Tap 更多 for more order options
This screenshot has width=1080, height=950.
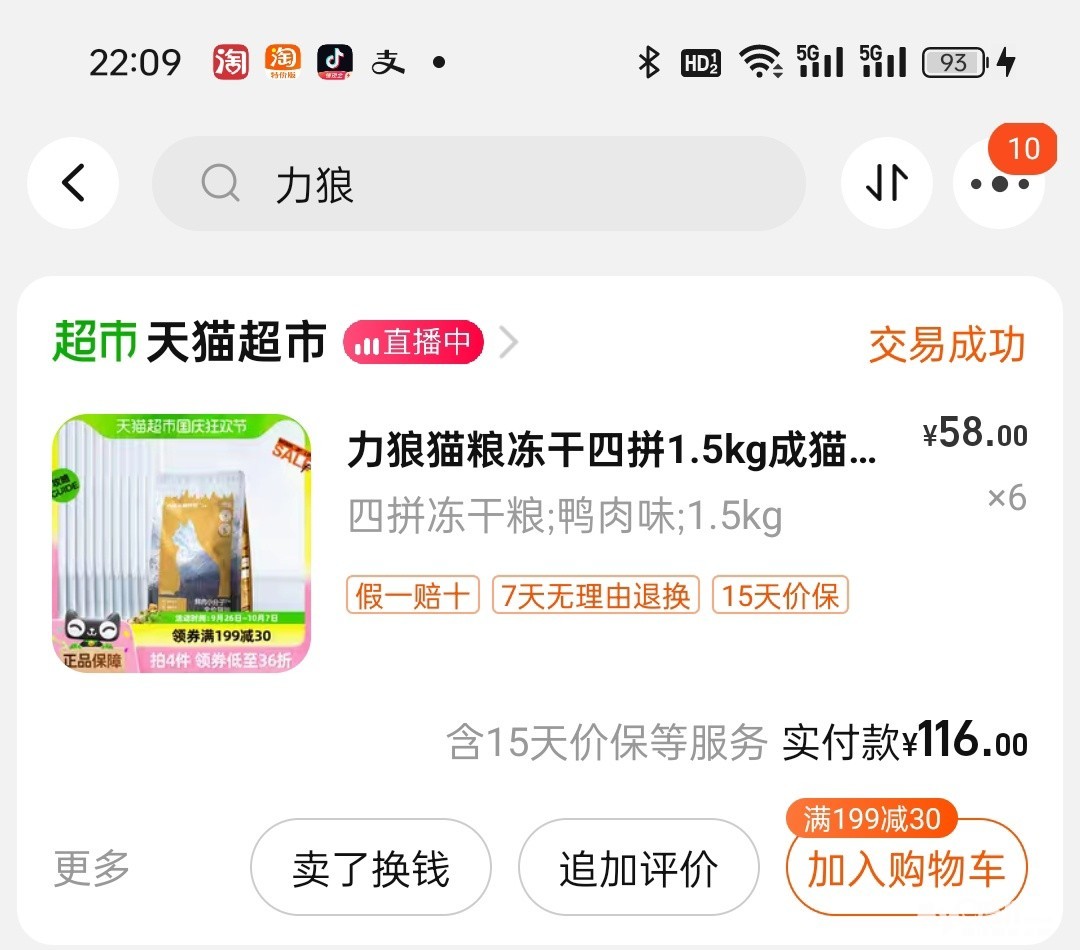point(92,868)
